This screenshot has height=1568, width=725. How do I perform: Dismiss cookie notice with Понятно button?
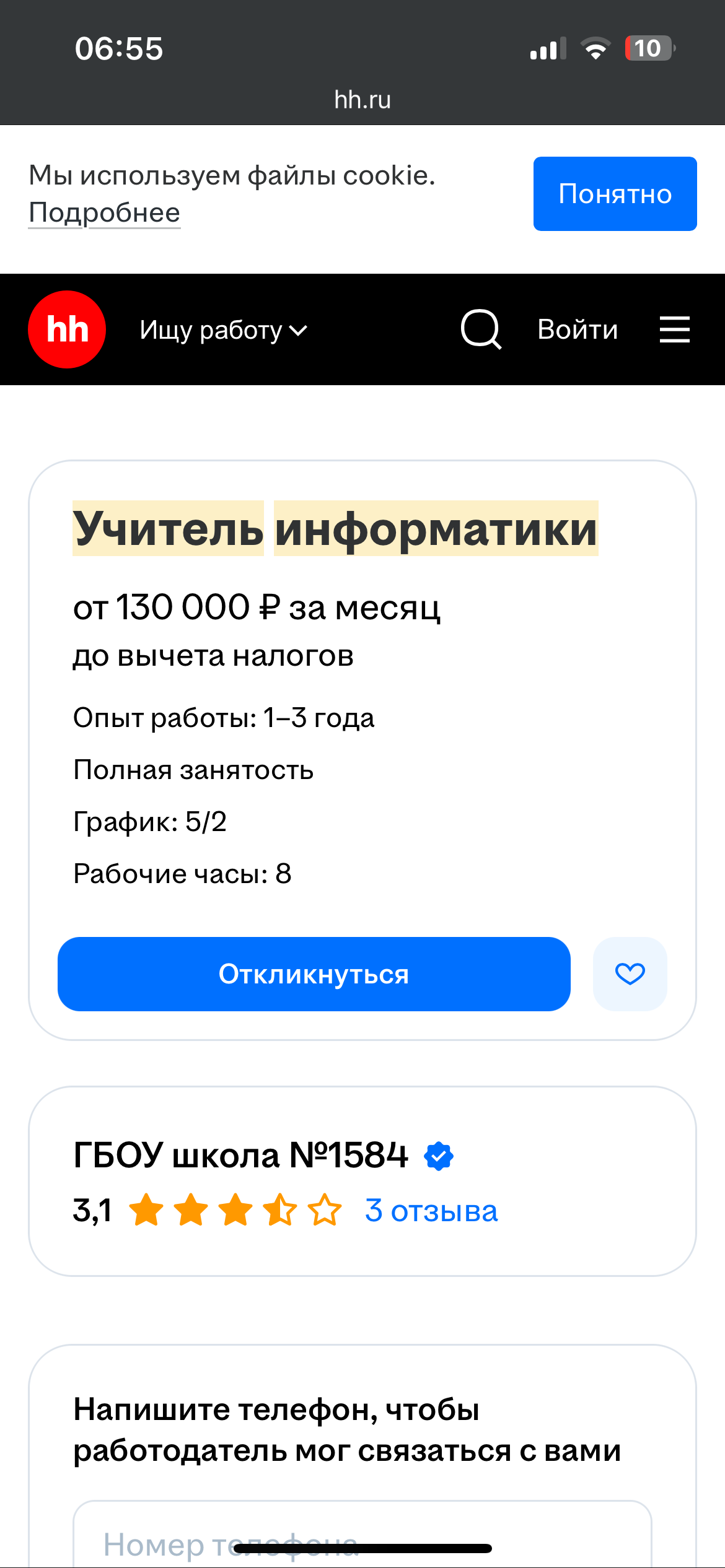[x=615, y=194]
